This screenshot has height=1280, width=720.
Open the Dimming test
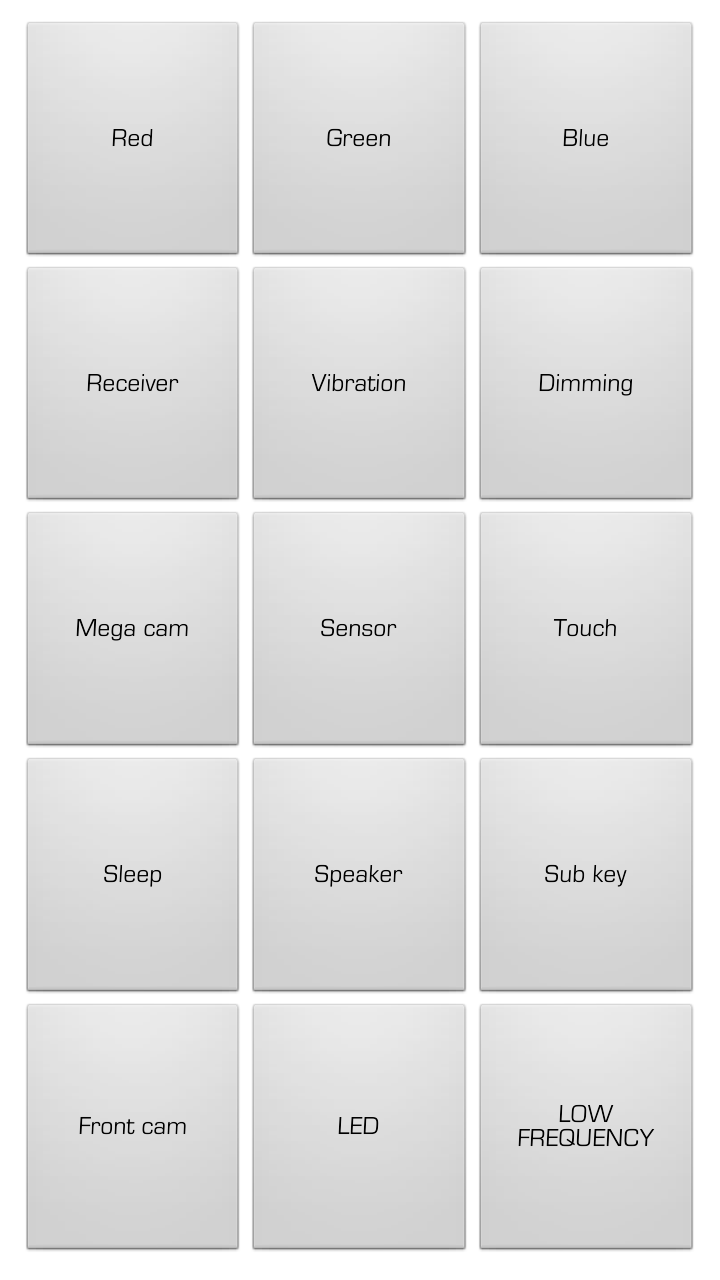(x=585, y=383)
